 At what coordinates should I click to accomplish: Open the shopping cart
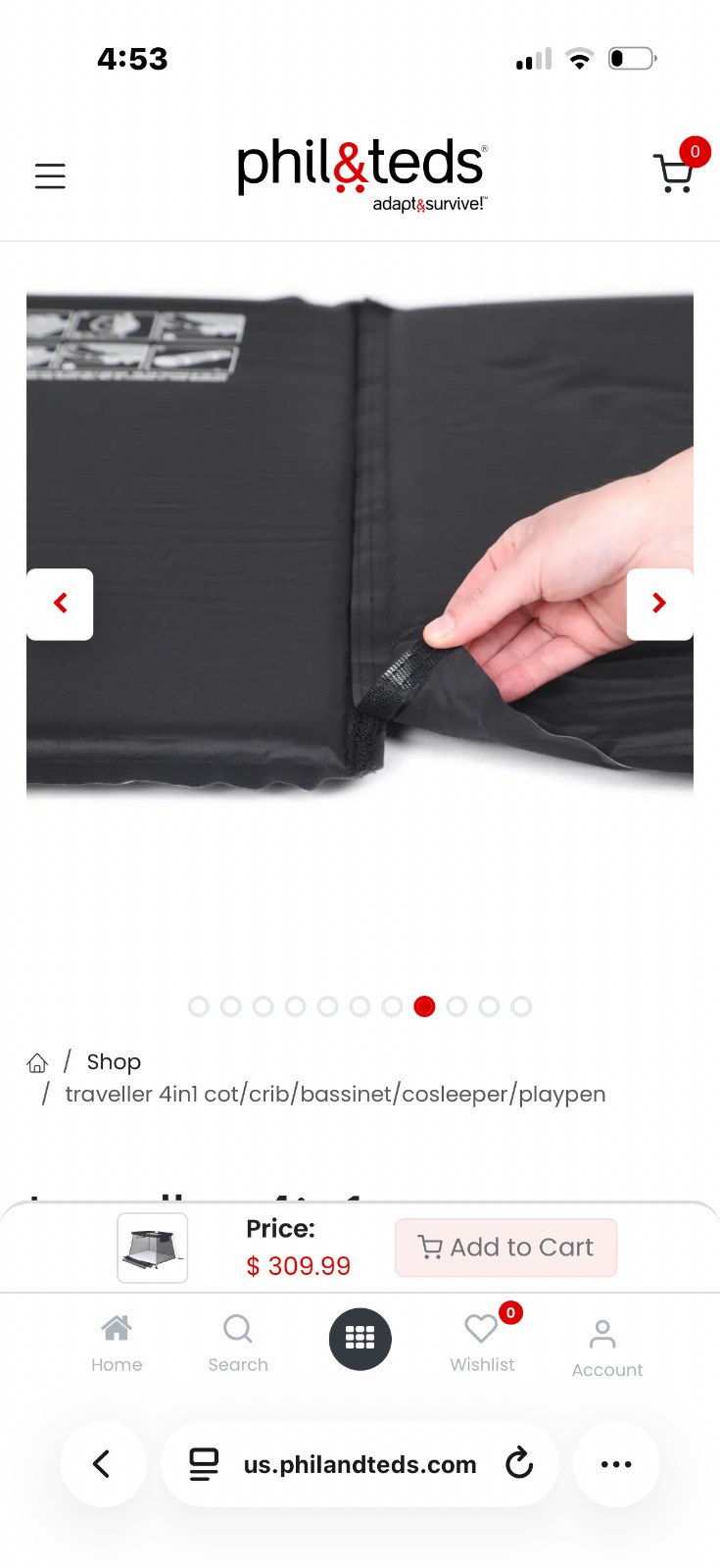point(674,173)
